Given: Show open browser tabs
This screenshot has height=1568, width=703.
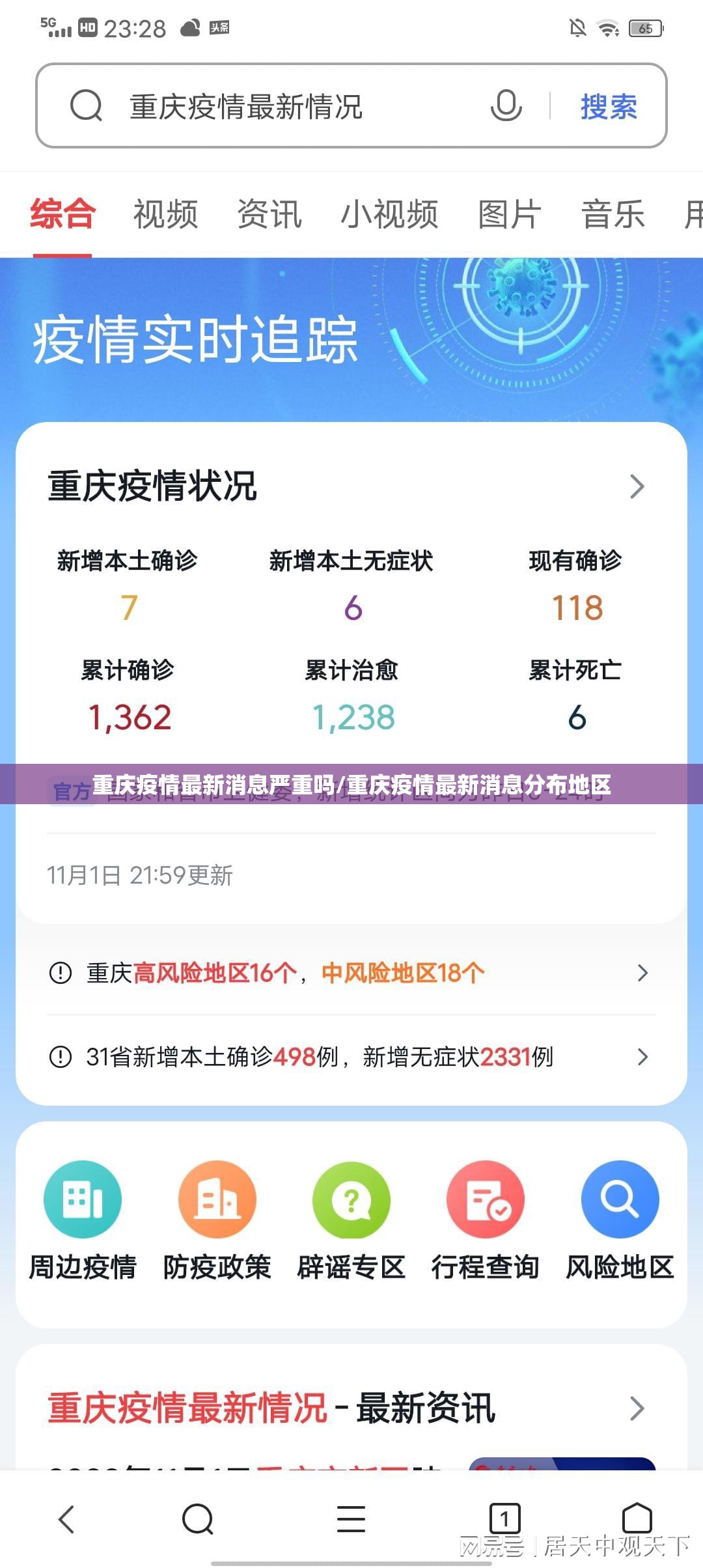Looking at the screenshot, I should tap(504, 1519).
